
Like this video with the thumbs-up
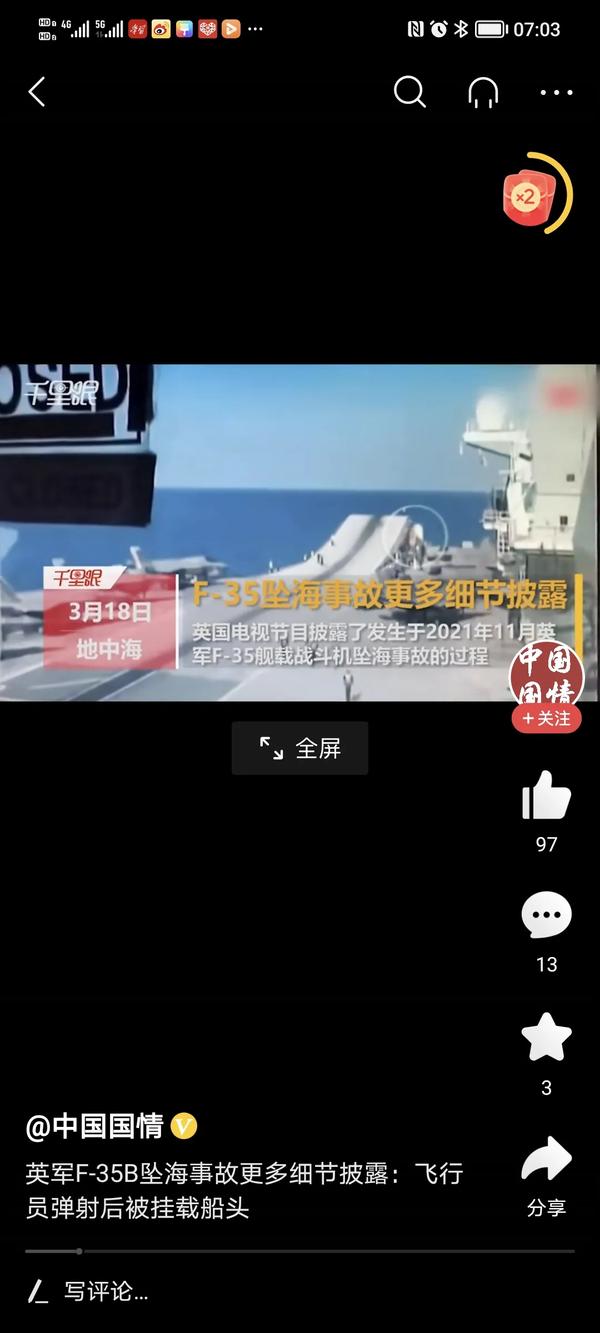point(546,796)
